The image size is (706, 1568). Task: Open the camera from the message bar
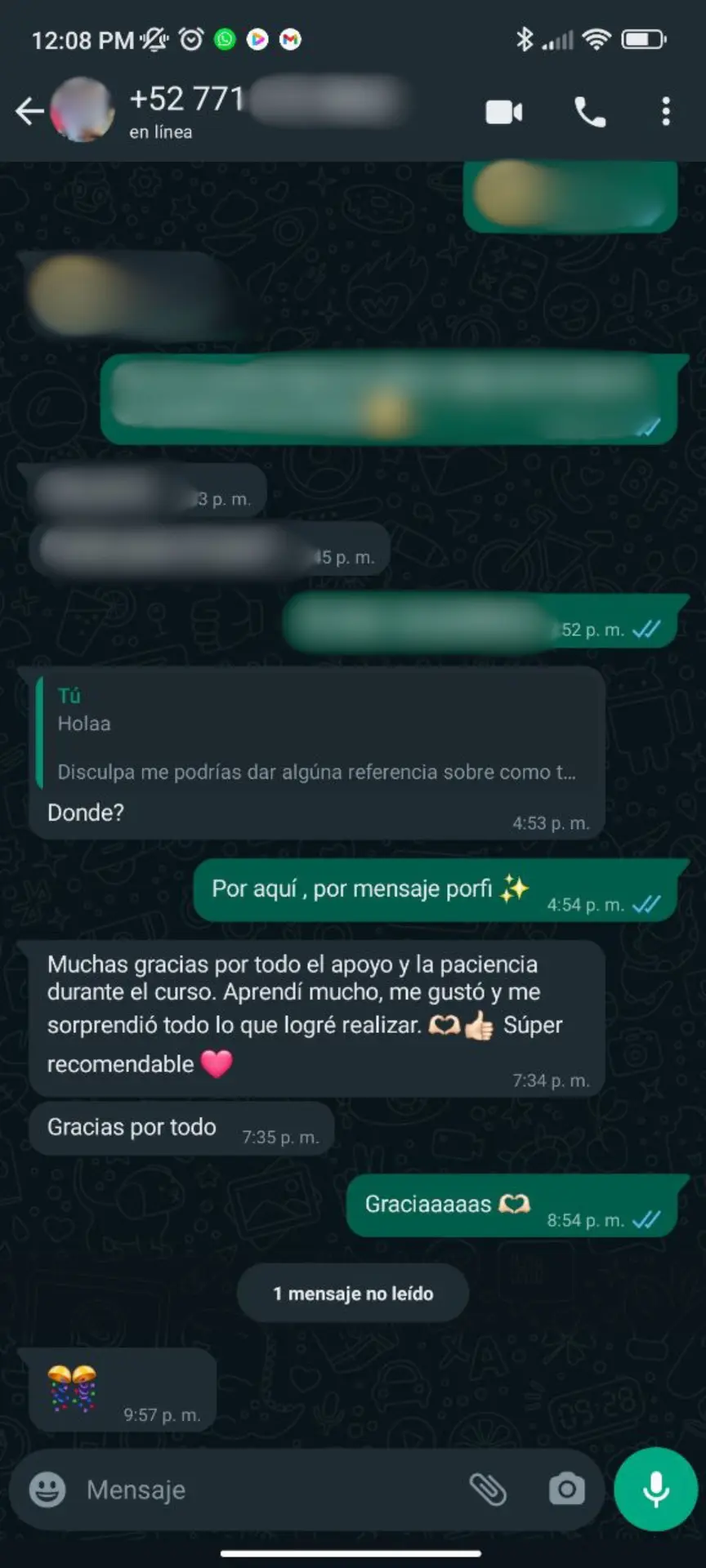point(566,1489)
